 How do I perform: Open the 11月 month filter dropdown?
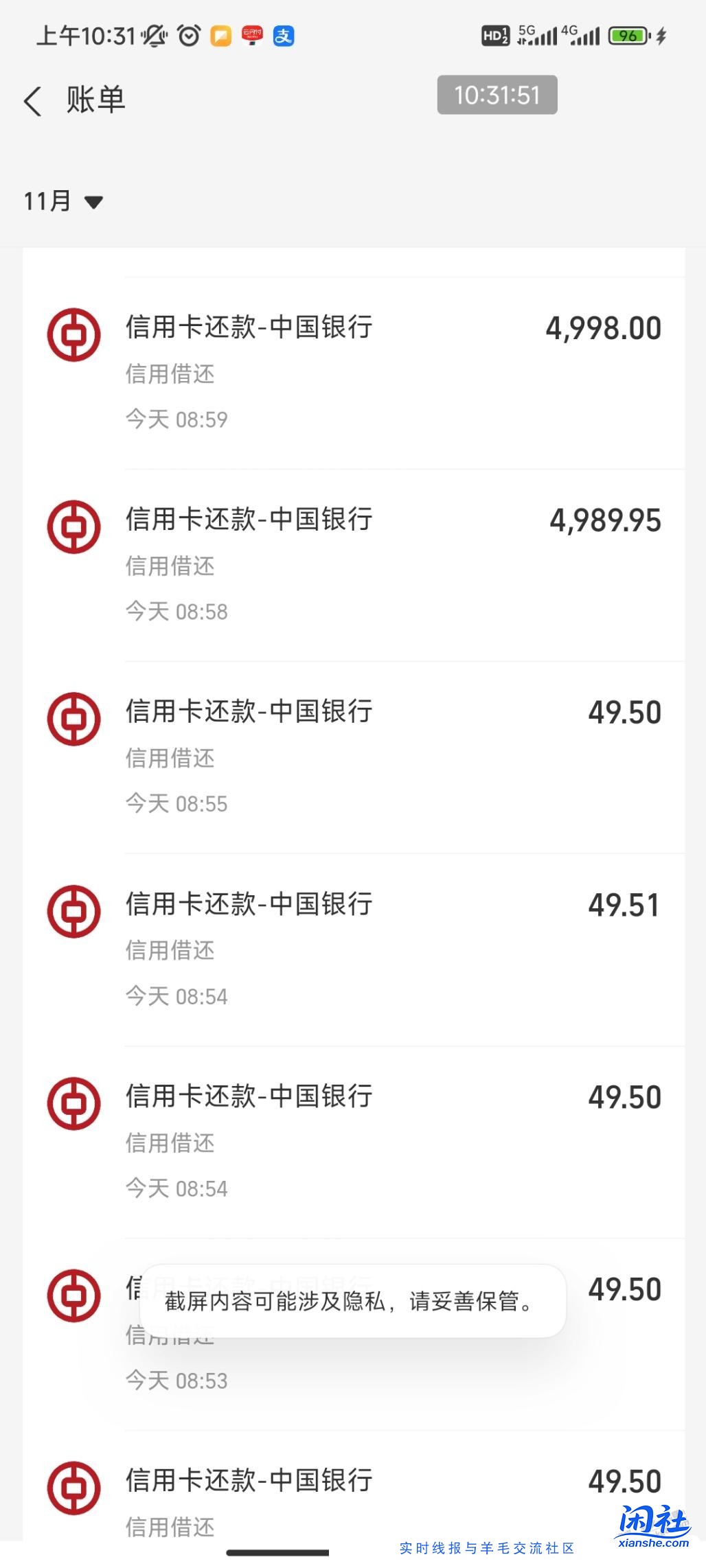click(x=62, y=201)
